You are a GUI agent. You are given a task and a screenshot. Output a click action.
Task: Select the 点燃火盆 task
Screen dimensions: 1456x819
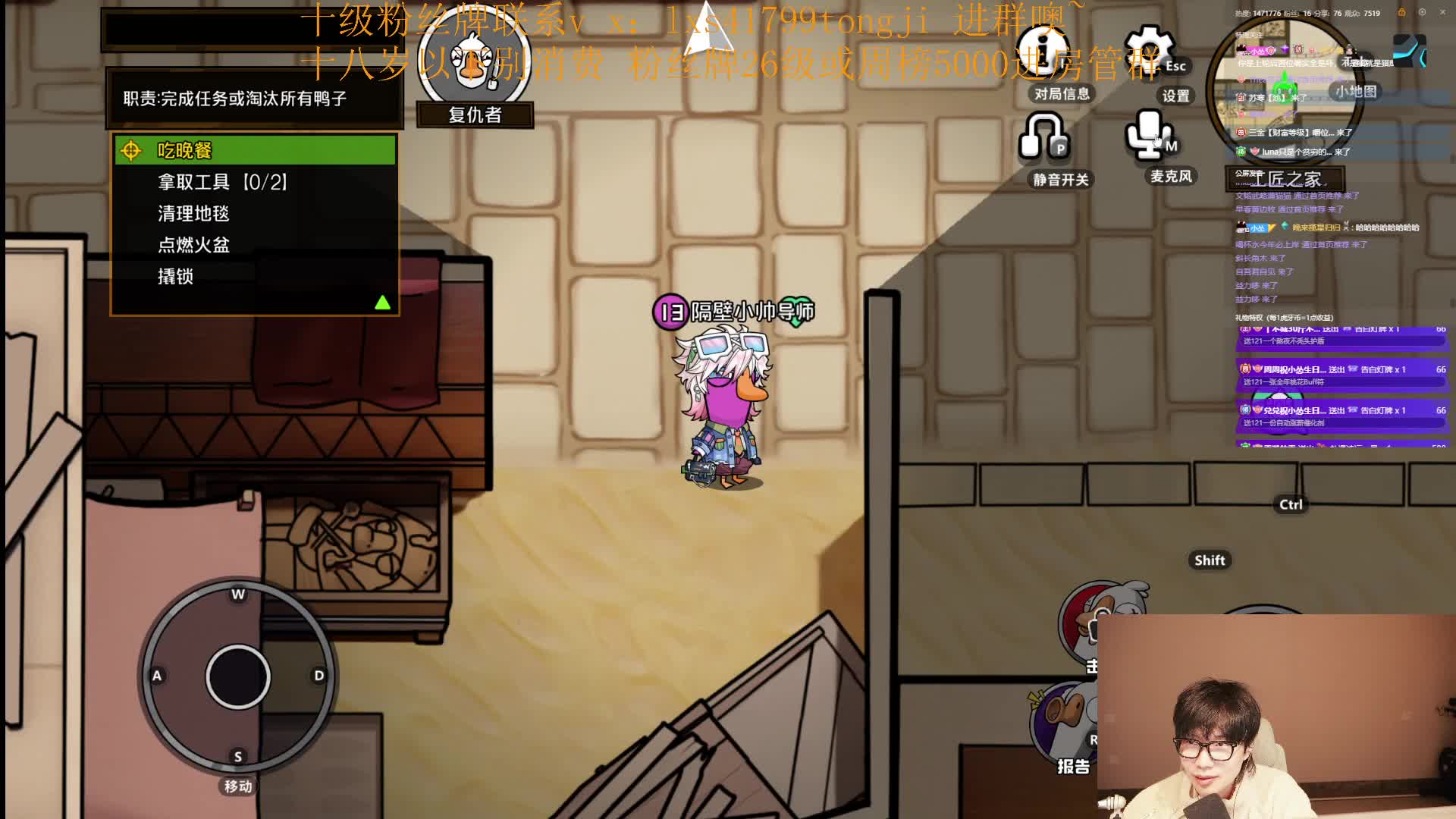193,245
